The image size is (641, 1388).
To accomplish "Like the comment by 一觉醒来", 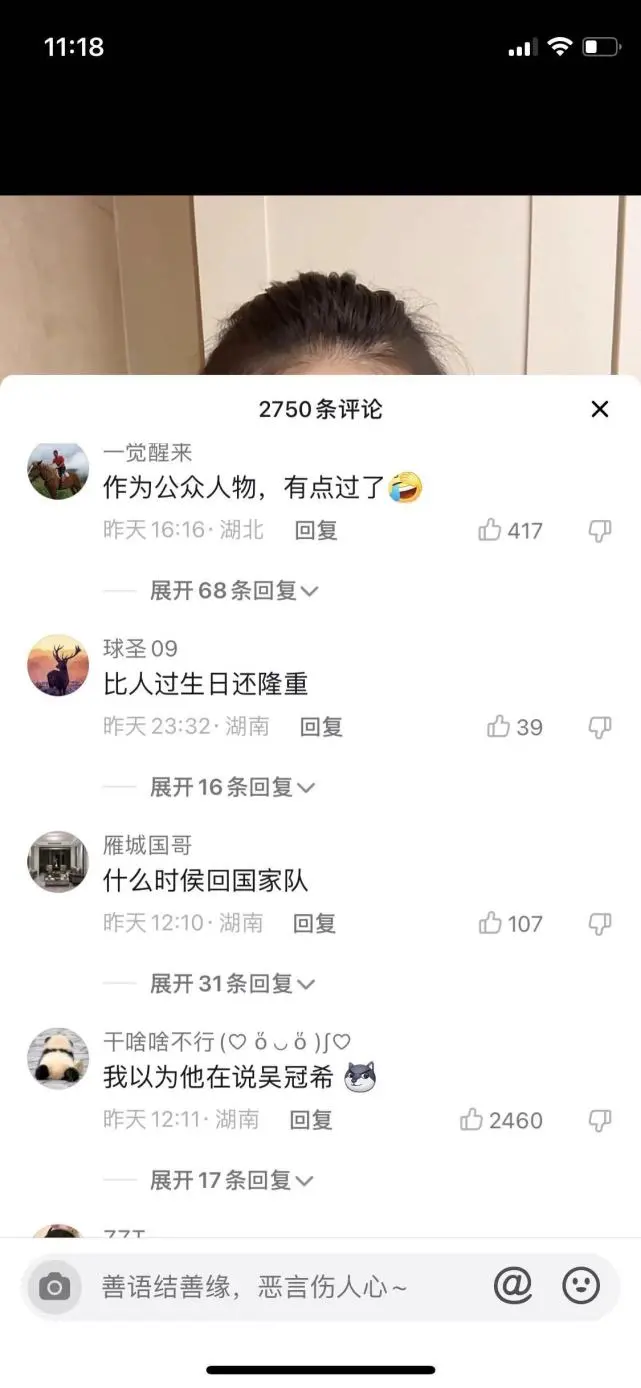I will point(490,530).
